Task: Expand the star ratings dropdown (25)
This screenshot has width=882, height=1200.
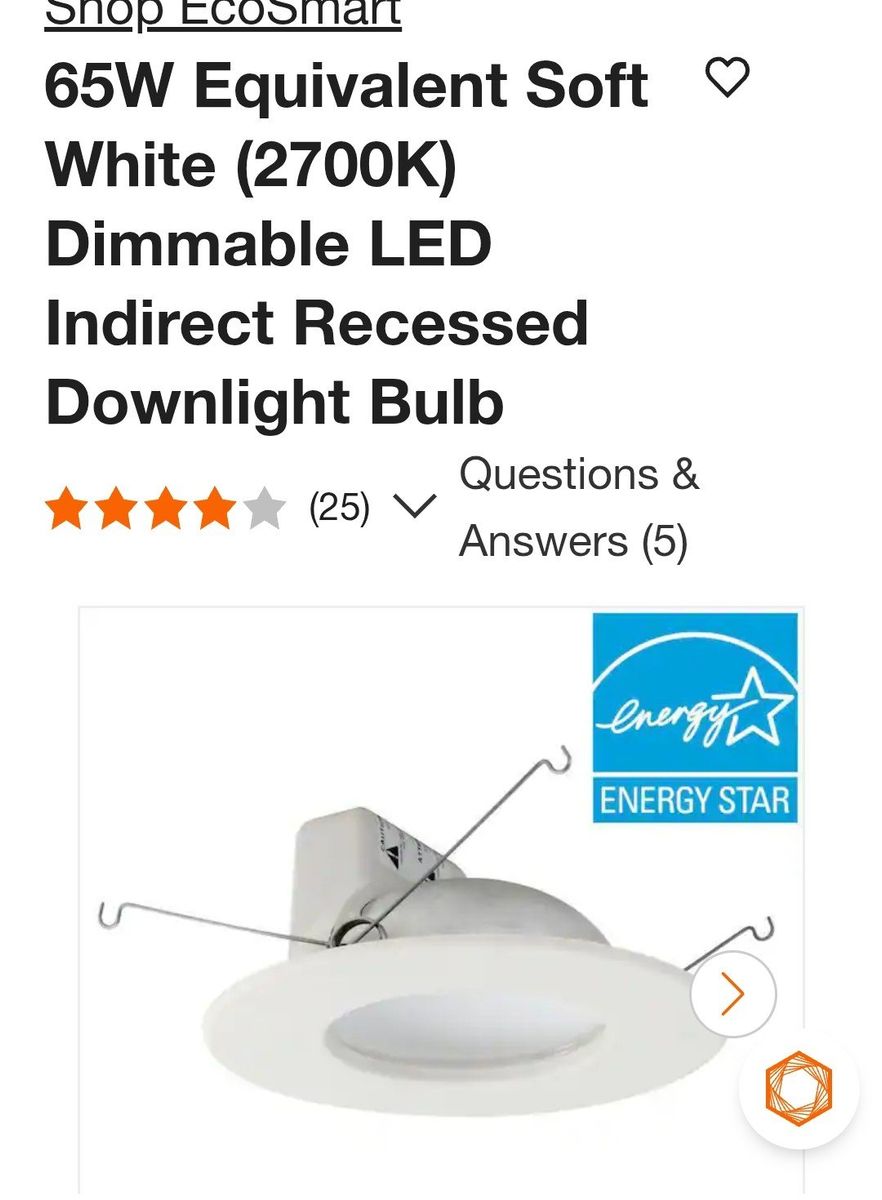Action: click(415, 507)
